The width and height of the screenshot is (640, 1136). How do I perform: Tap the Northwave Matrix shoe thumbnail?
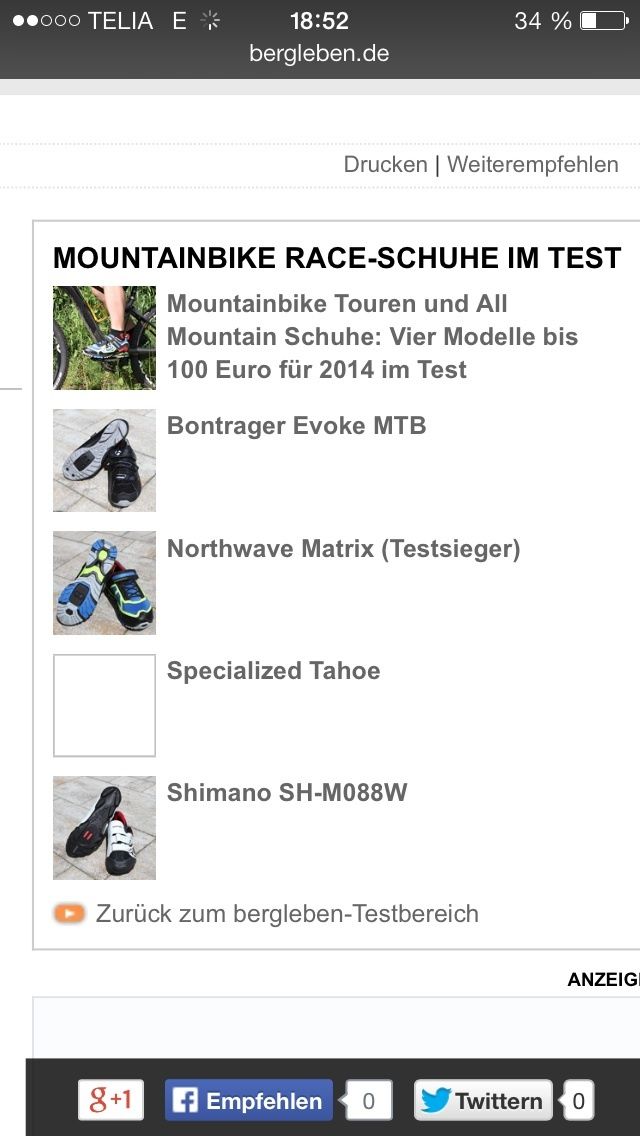click(x=104, y=583)
